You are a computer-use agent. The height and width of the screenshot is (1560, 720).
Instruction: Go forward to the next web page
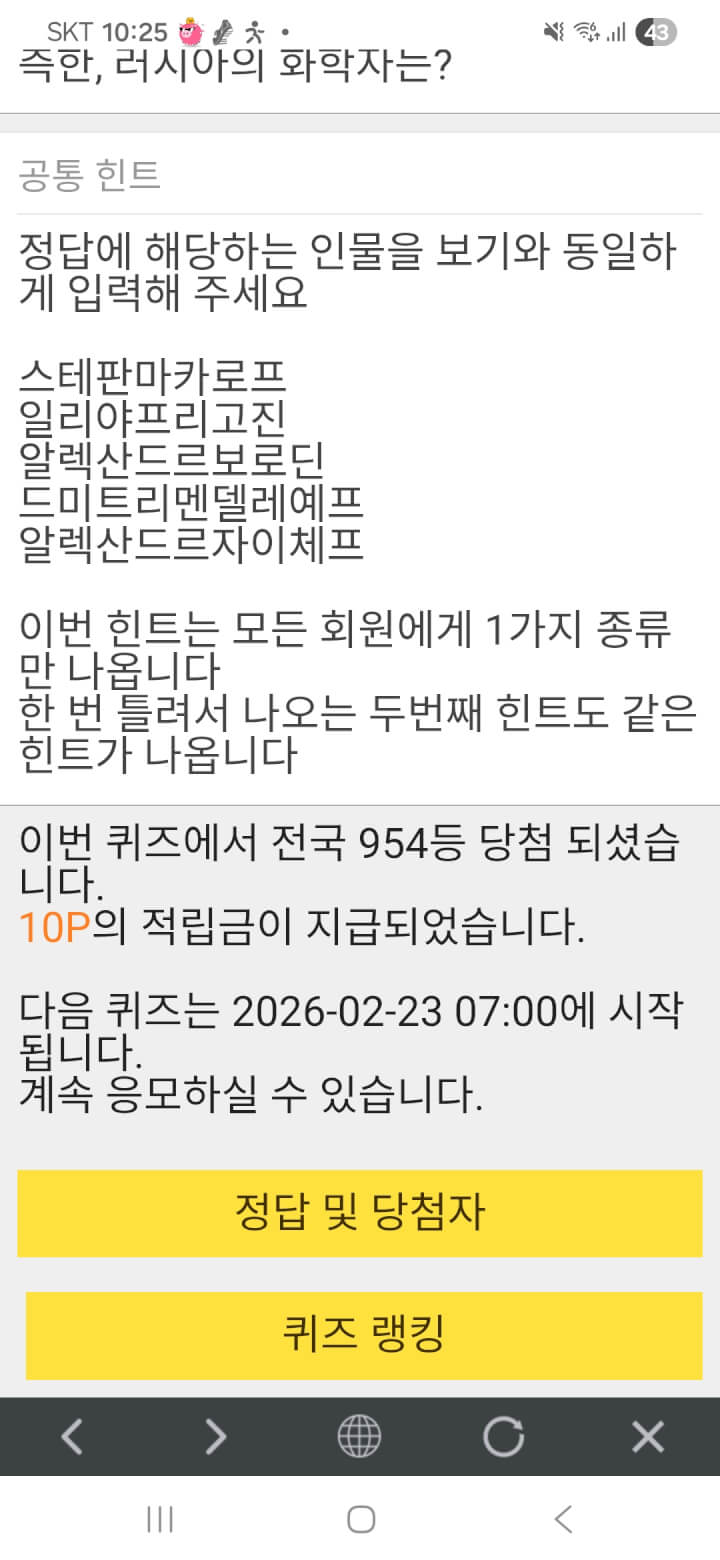point(216,1437)
